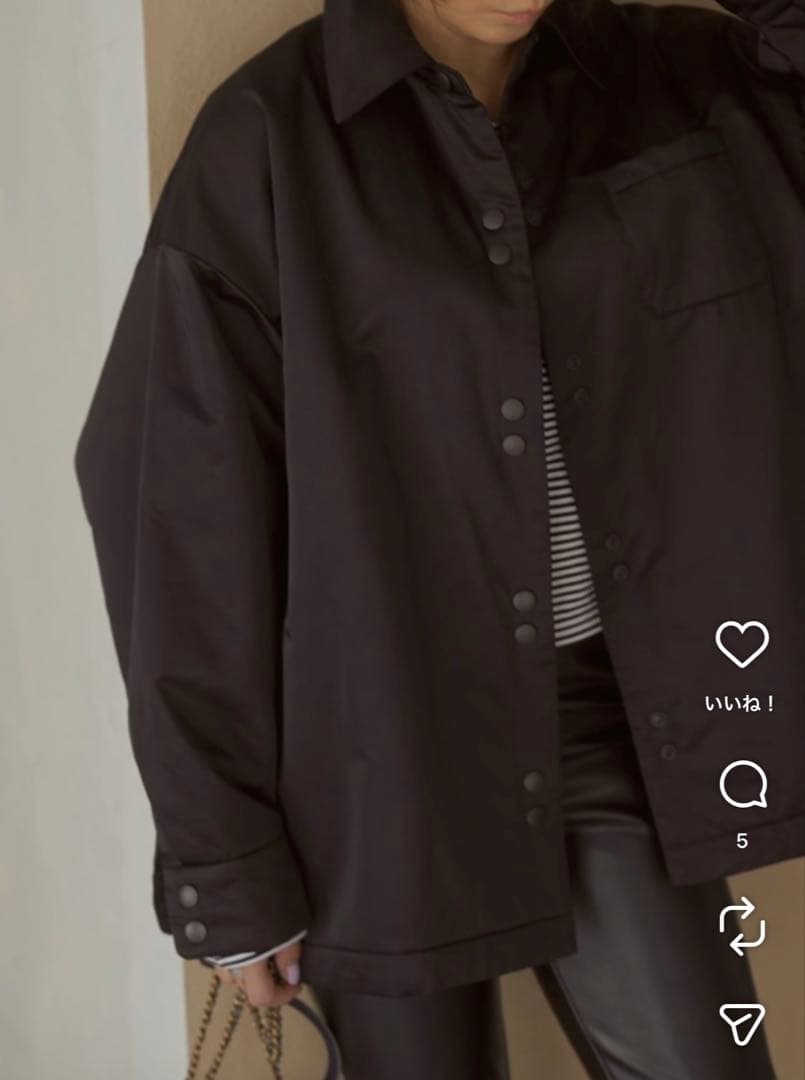Click the topmost icon in the action column
This screenshot has width=805, height=1080.
pos(740,644)
